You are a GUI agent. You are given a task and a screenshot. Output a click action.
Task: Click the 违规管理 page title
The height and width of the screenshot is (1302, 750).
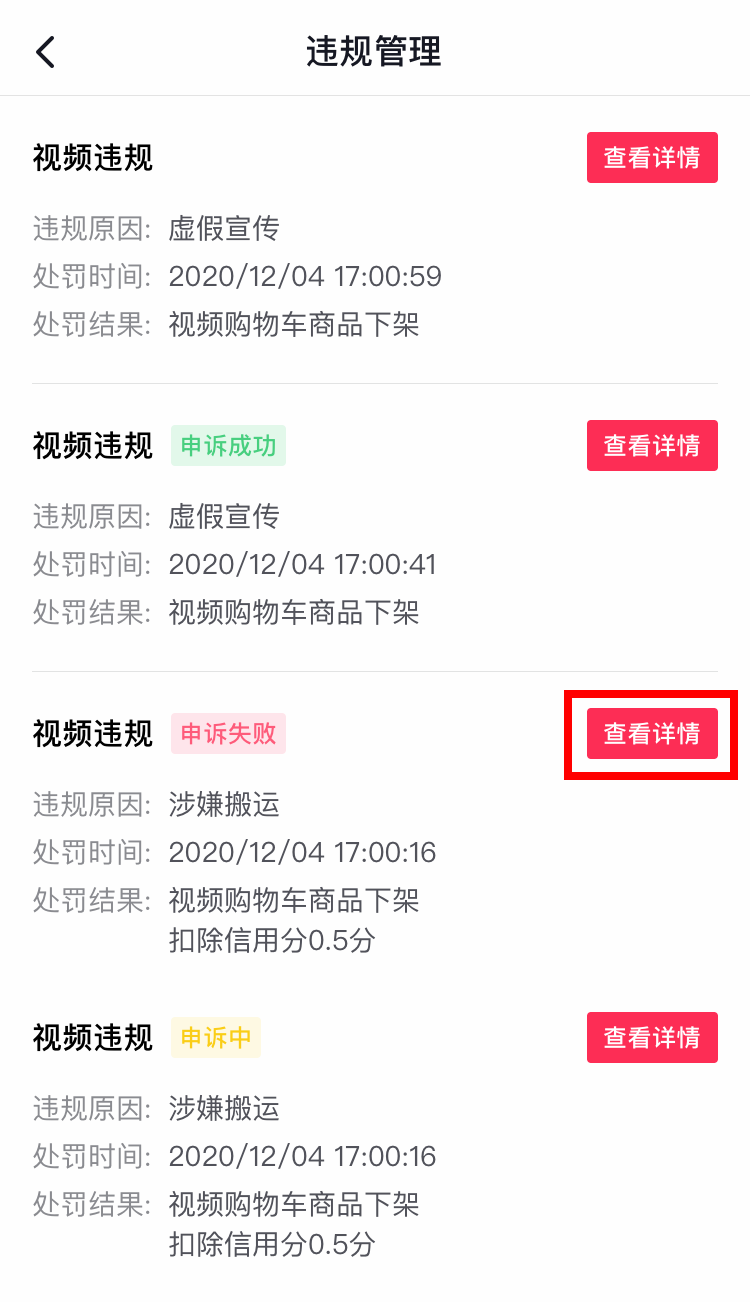pyautogui.click(x=371, y=51)
